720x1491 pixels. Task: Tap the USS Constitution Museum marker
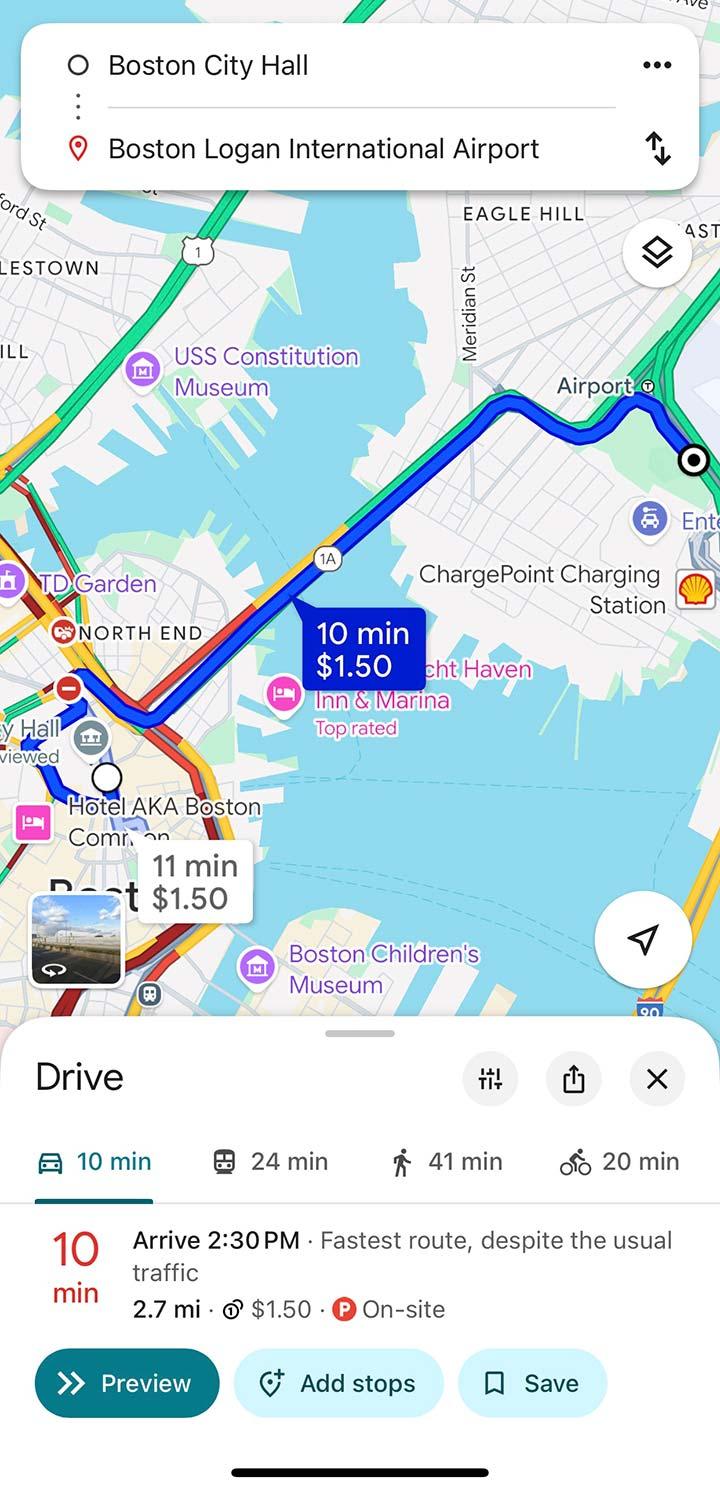tap(143, 370)
